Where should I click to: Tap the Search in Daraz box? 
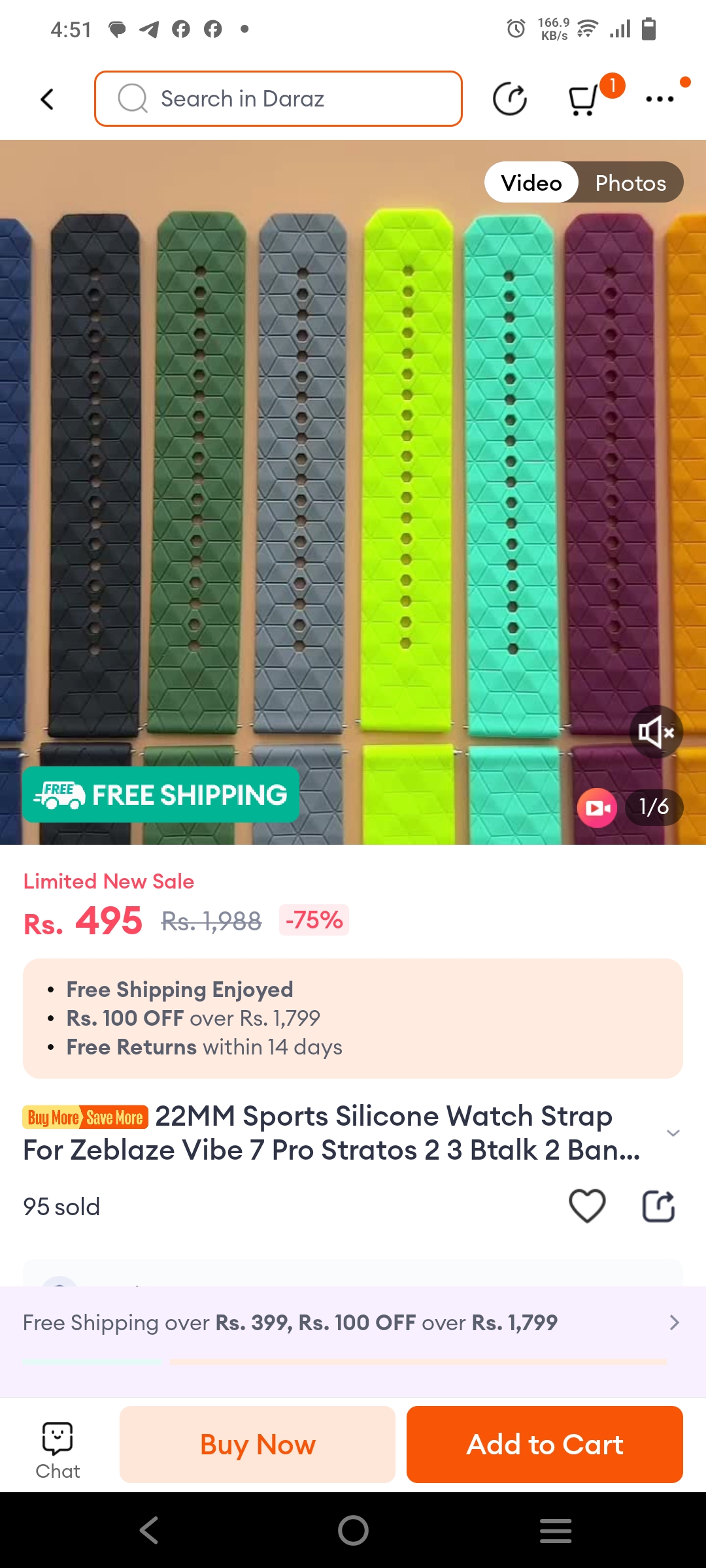pos(278,99)
